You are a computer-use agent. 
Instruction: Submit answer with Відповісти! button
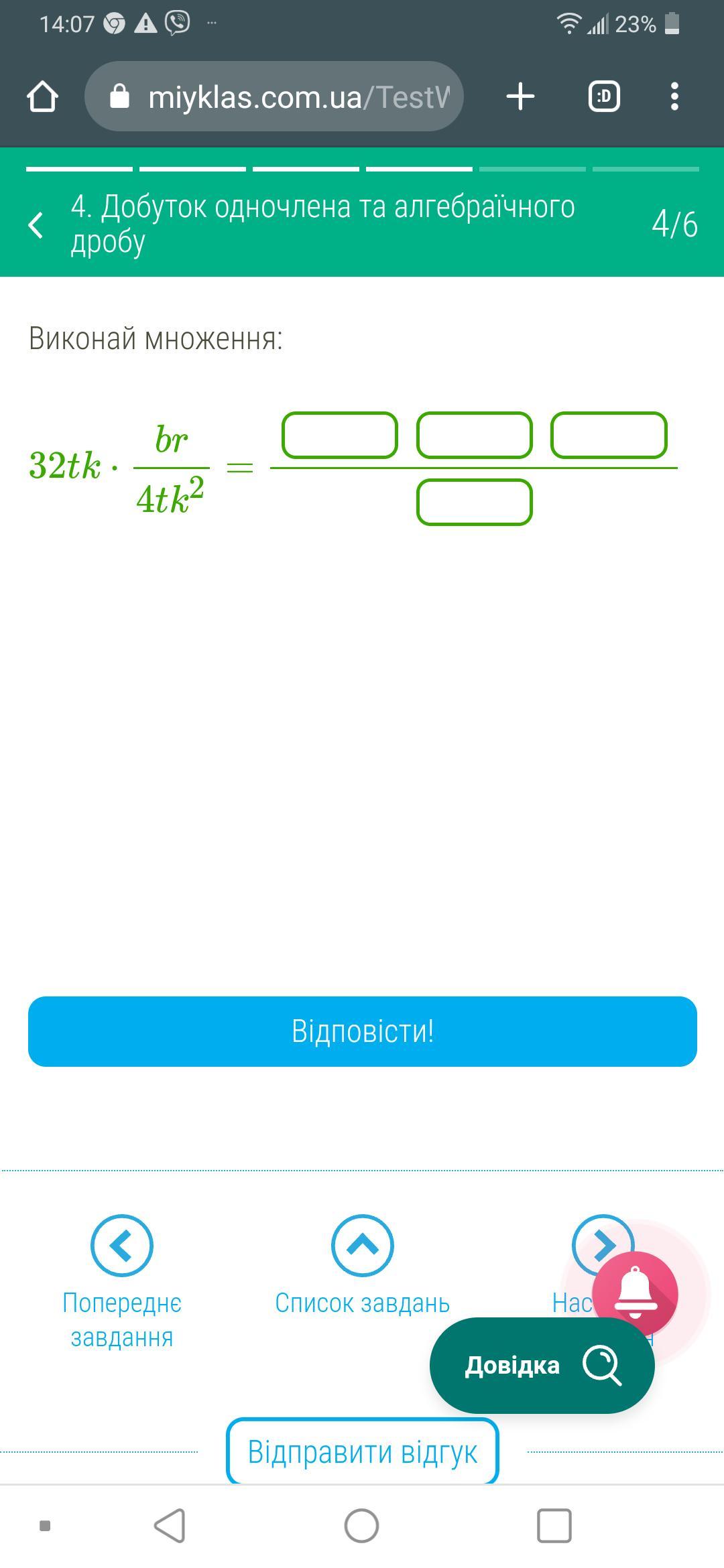pyautogui.click(x=363, y=1031)
